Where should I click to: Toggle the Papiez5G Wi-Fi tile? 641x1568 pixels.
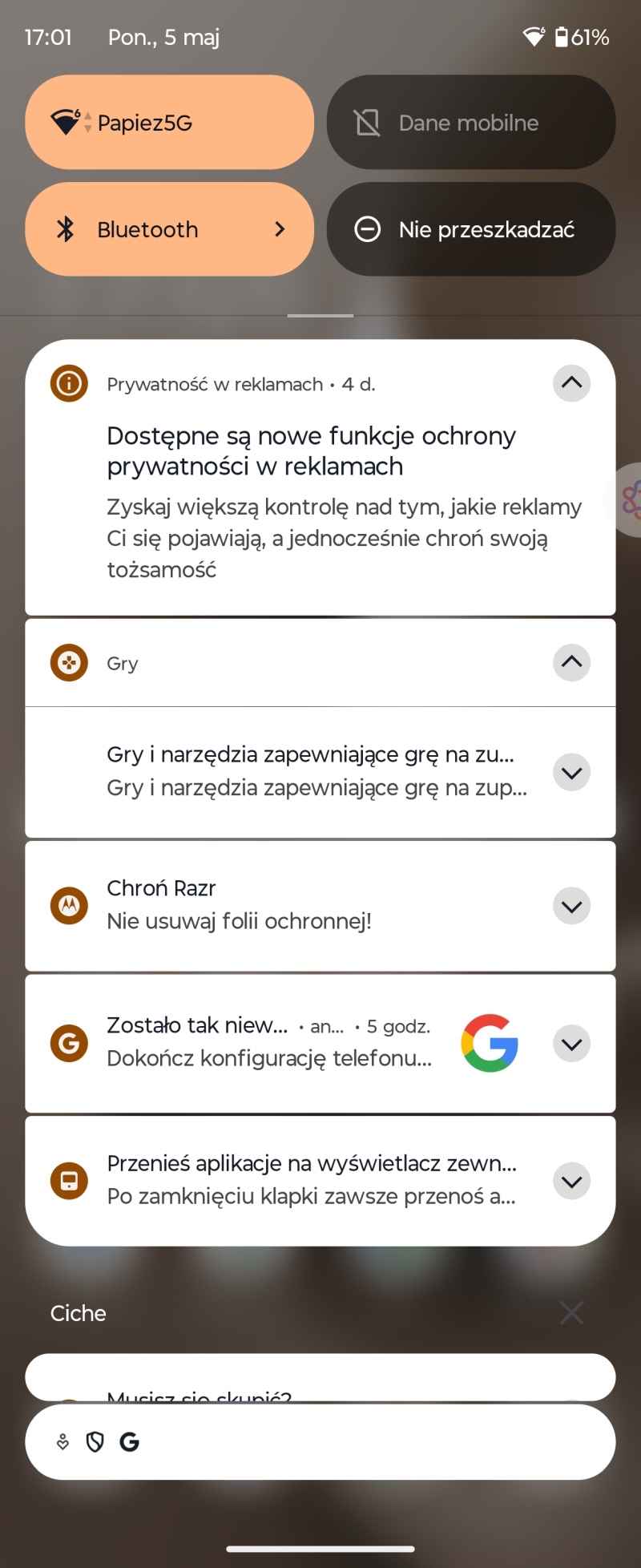click(169, 123)
